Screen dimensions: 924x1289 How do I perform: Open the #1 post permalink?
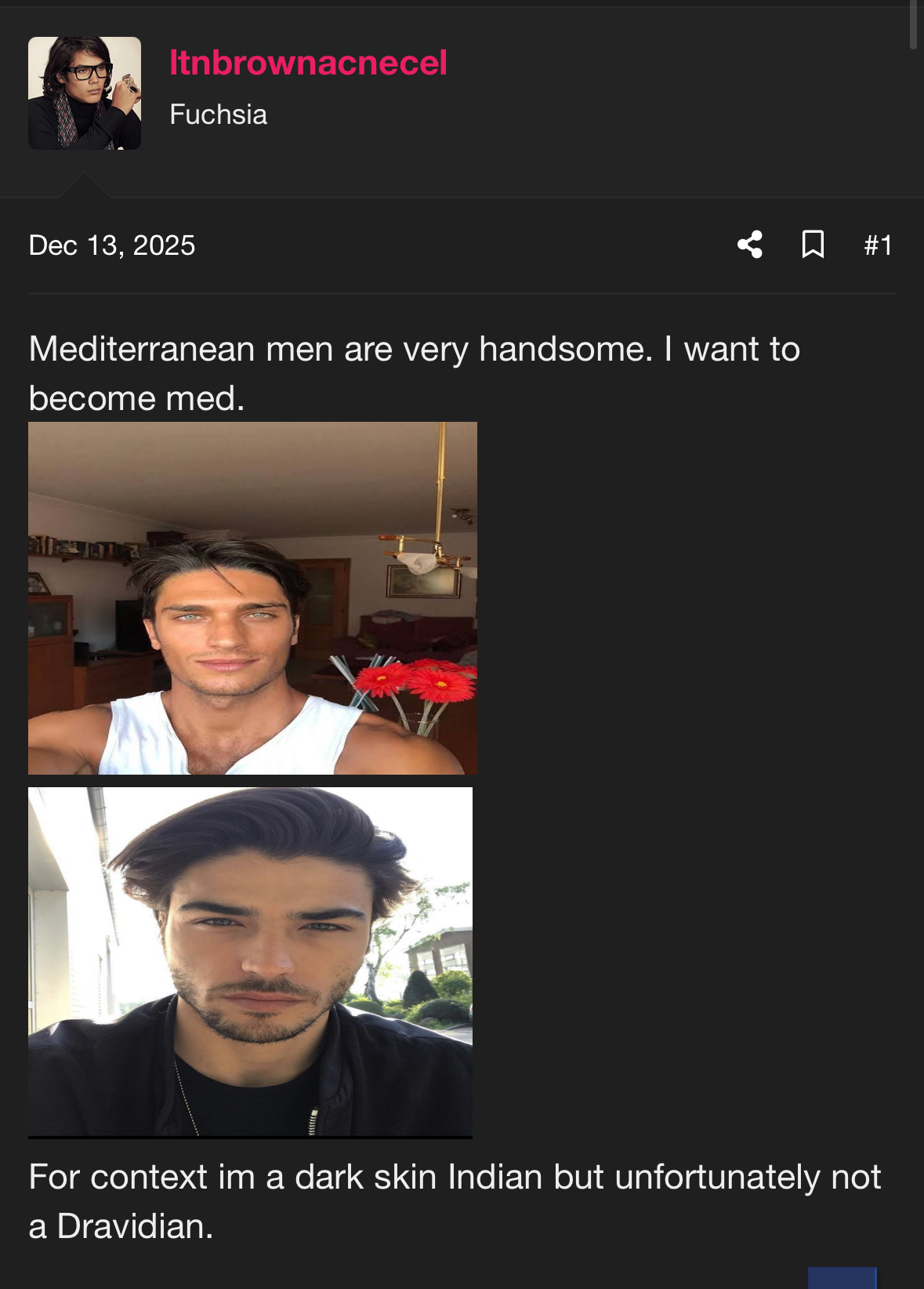(878, 245)
